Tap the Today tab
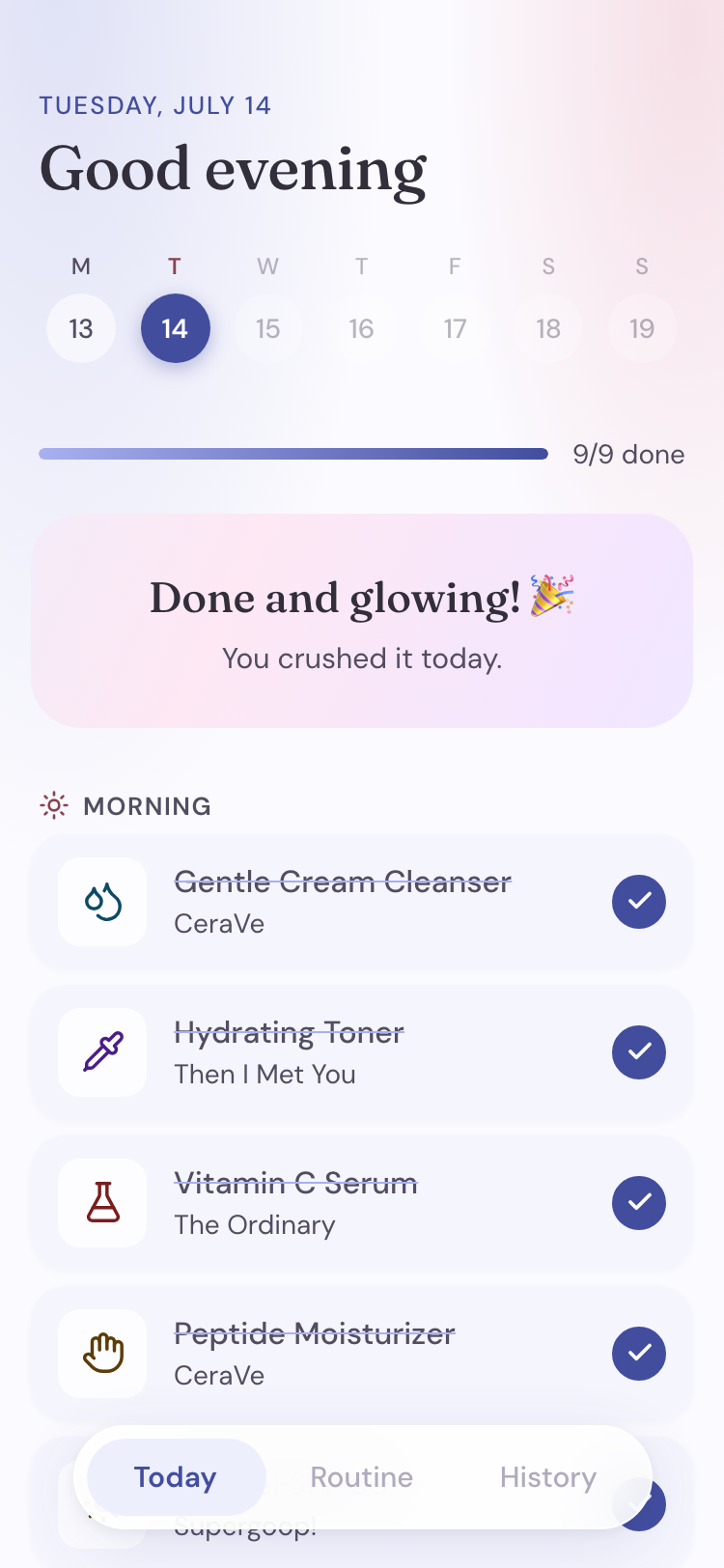The height and width of the screenshot is (1568, 724). point(176,1477)
